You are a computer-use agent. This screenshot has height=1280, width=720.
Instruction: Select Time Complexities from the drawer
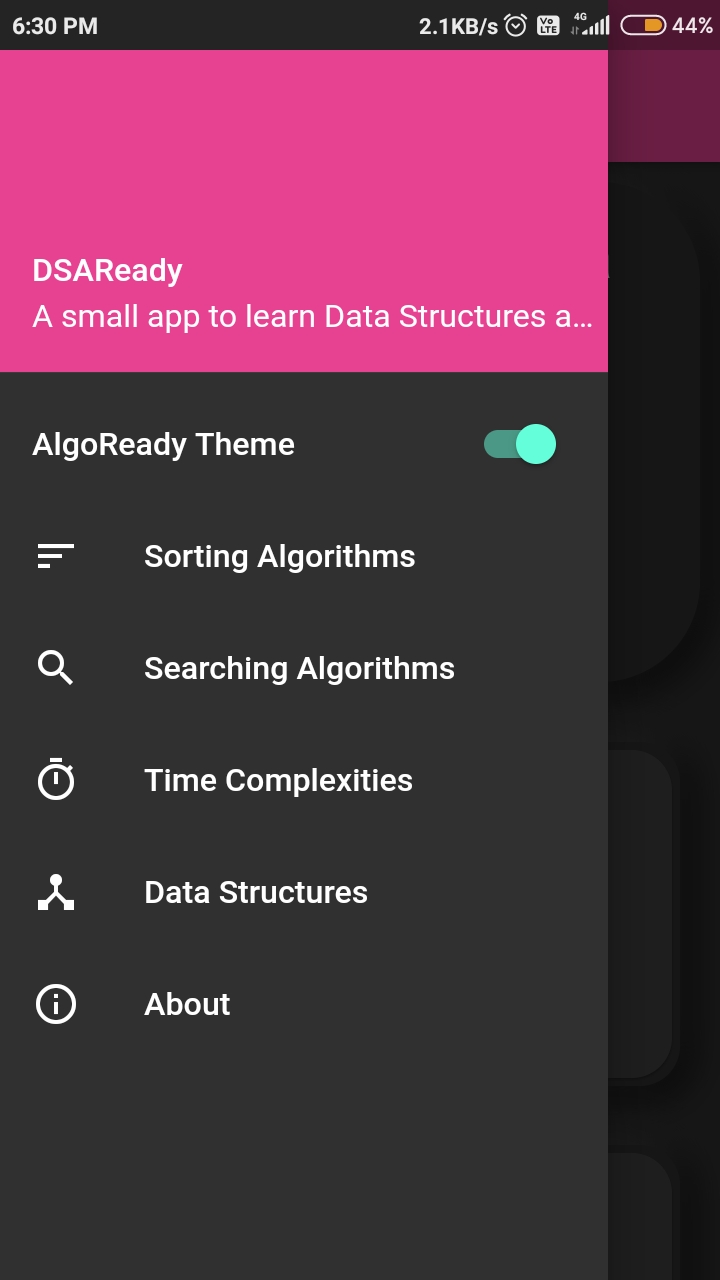click(278, 779)
